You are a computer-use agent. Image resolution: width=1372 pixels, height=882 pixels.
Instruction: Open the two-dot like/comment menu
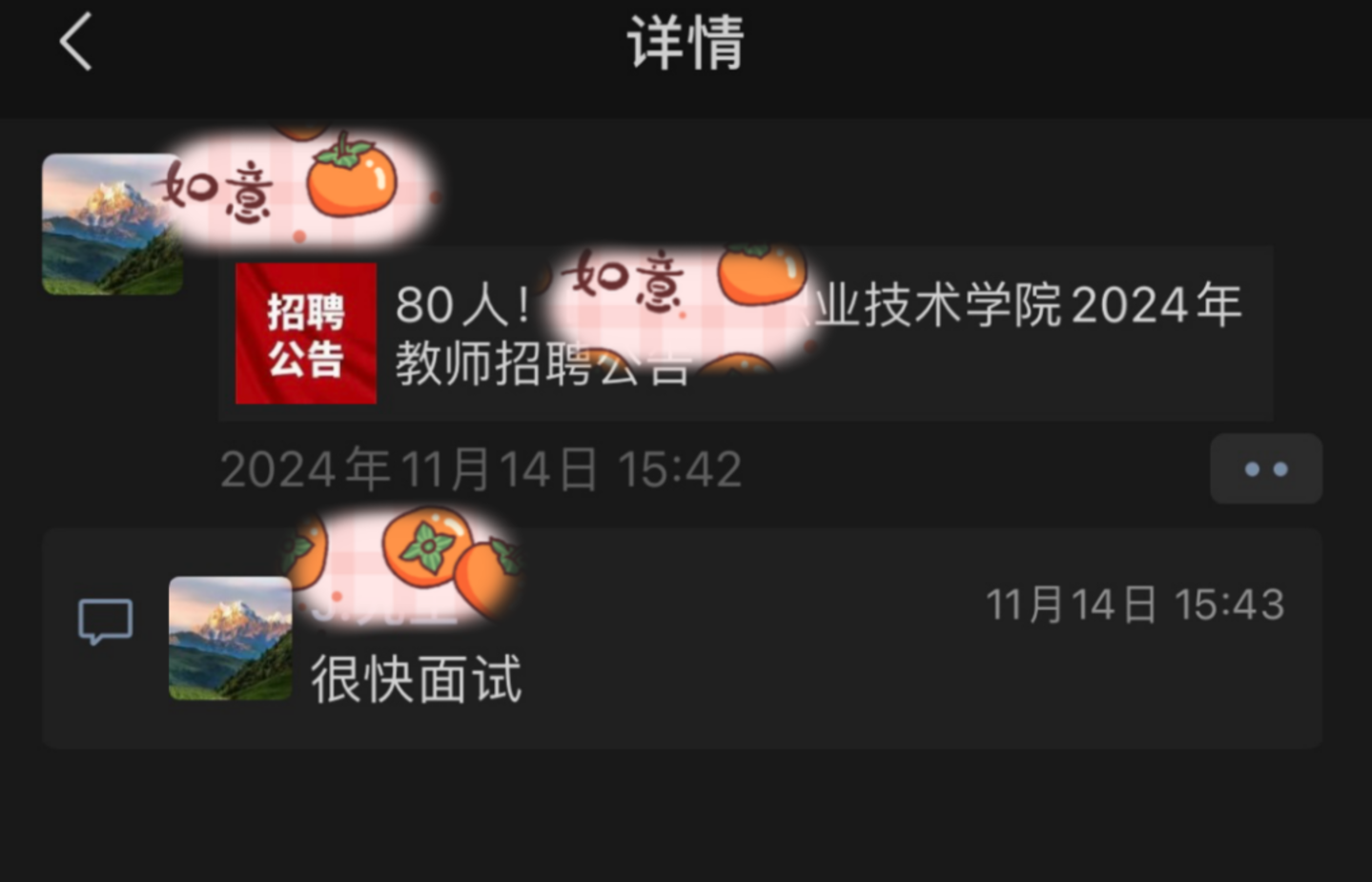click(x=1265, y=469)
